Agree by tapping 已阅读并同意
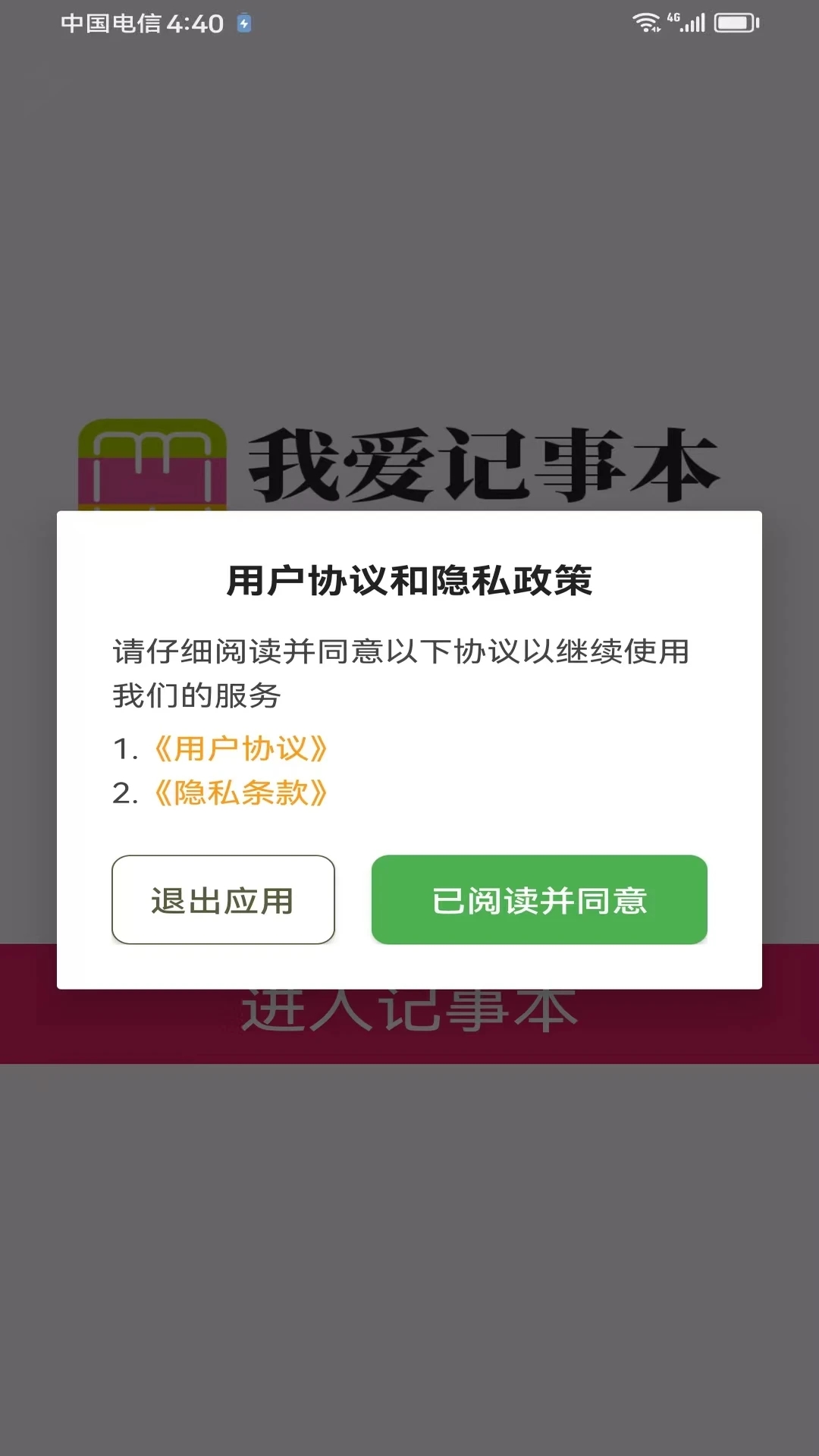Viewport: 819px width, 1456px height. pos(539,900)
